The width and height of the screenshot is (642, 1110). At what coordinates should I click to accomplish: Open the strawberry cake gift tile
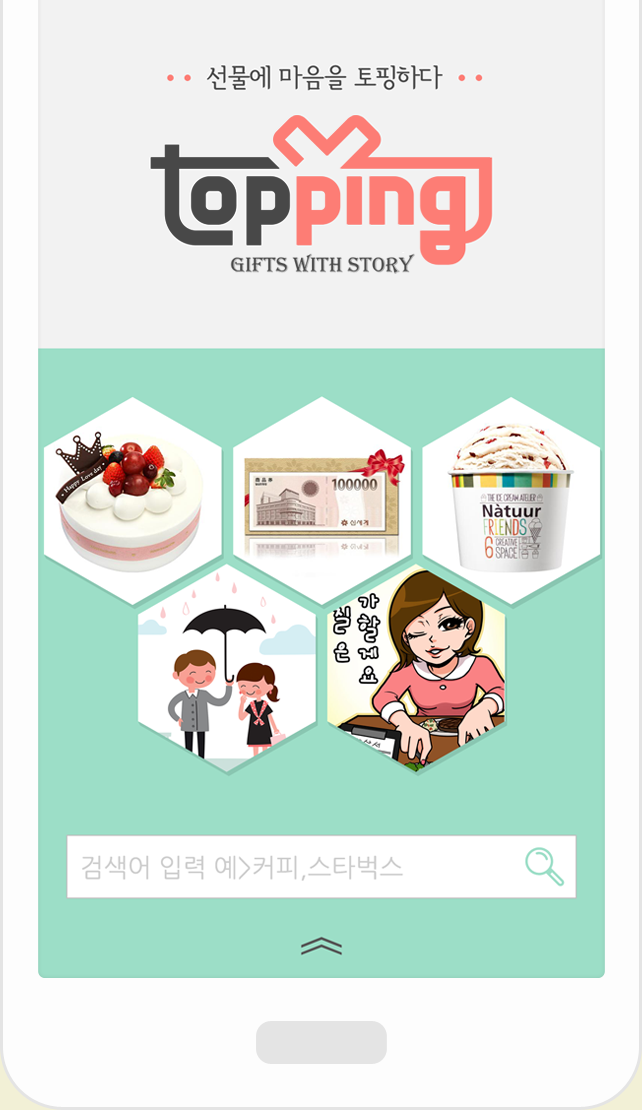pyautogui.click(x=132, y=500)
